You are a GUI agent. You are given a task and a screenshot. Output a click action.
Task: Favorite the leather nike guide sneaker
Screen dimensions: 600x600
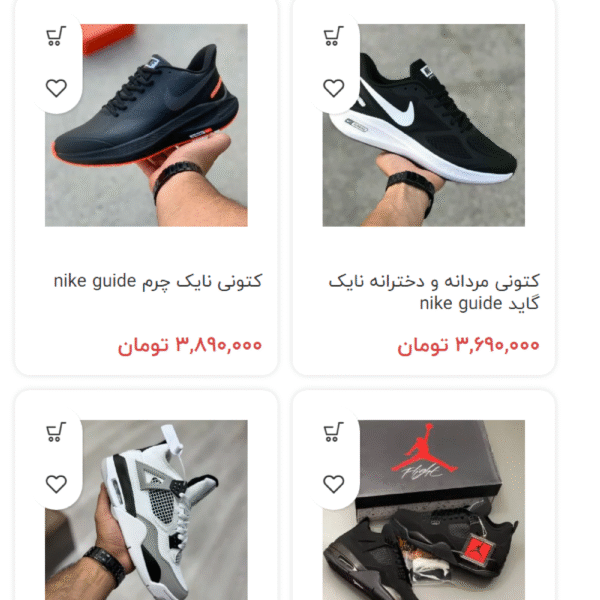(56, 88)
